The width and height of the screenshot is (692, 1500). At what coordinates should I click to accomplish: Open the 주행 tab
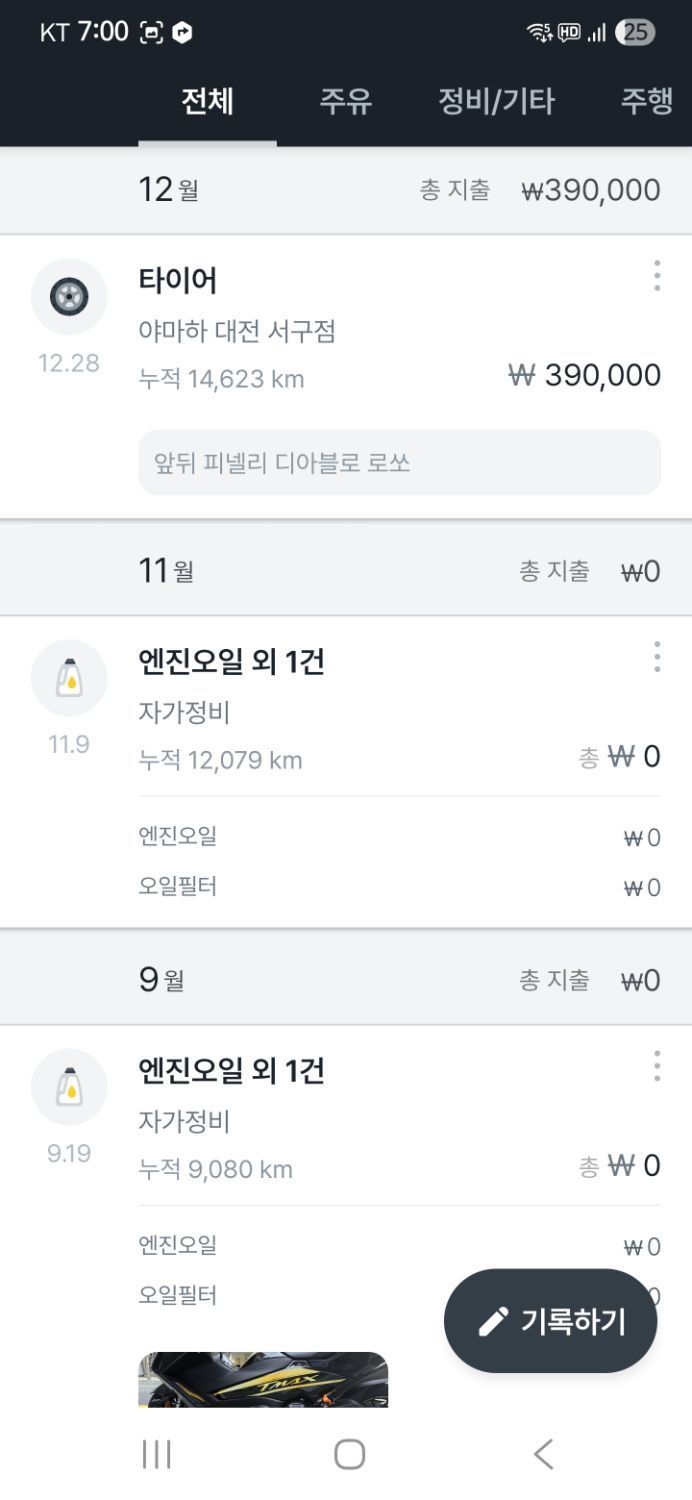coord(646,101)
